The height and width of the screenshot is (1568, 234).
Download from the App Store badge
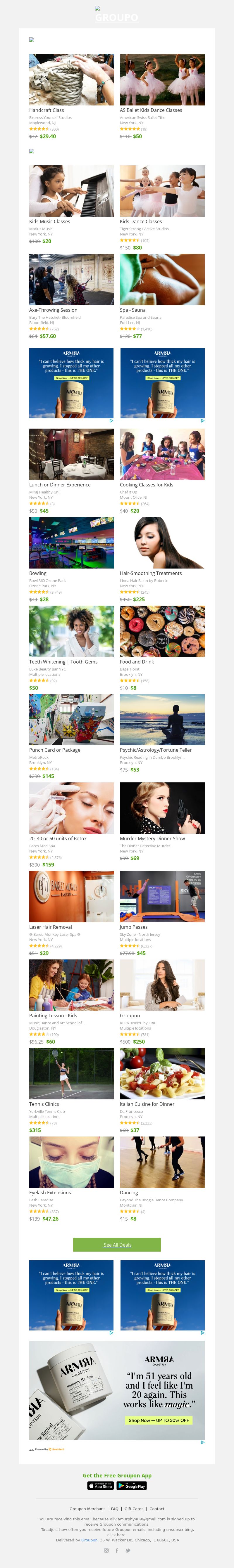101,1486
